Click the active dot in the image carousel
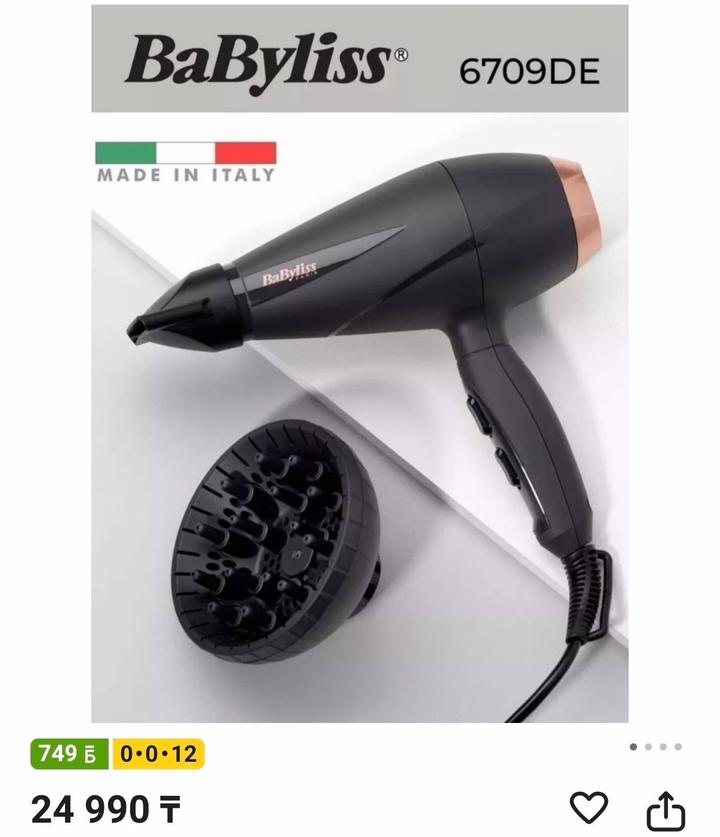Viewport: 720px width, 837px height. (633, 746)
